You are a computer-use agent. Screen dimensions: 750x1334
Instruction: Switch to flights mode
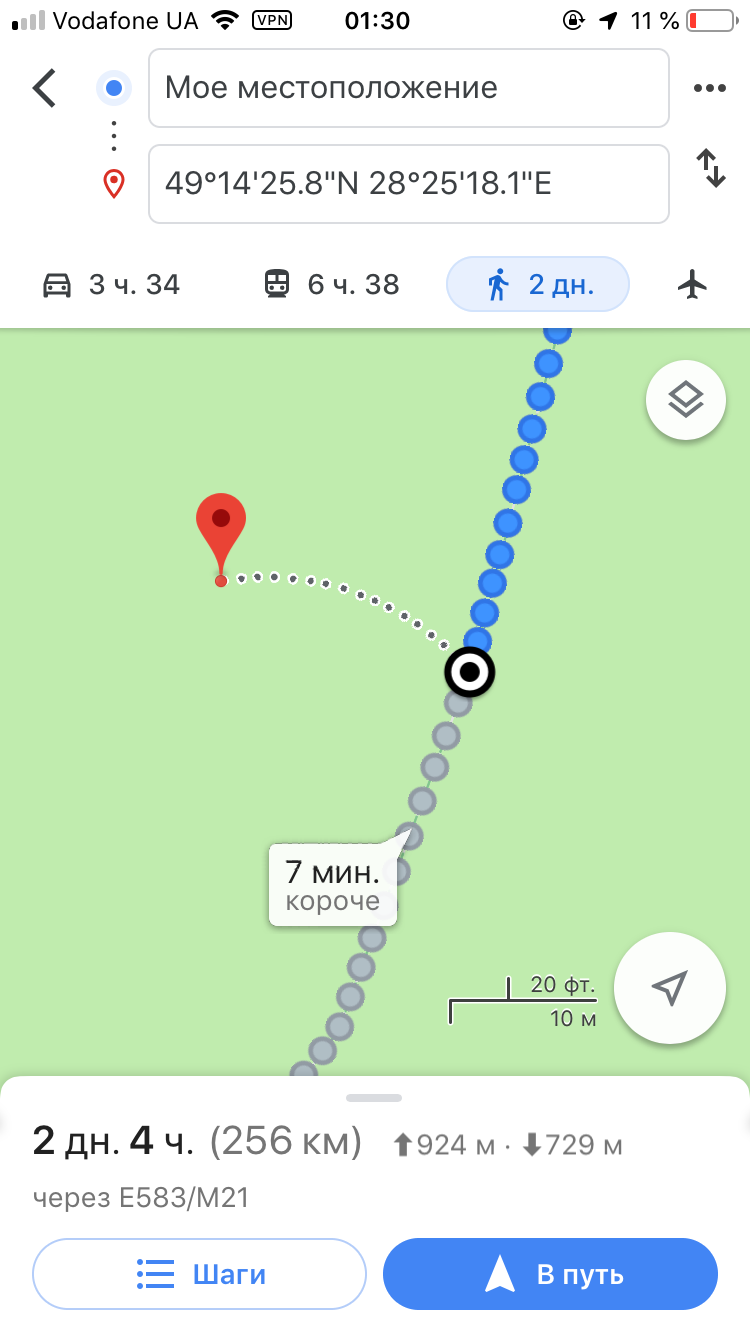pos(692,285)
